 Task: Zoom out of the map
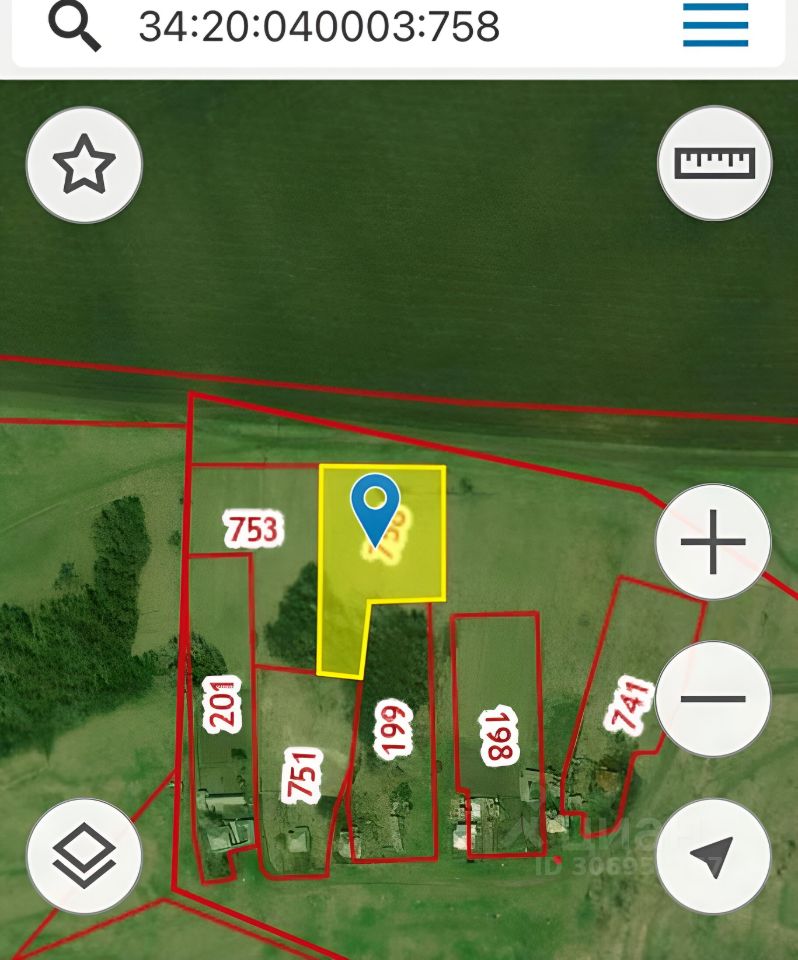[713, 698]
